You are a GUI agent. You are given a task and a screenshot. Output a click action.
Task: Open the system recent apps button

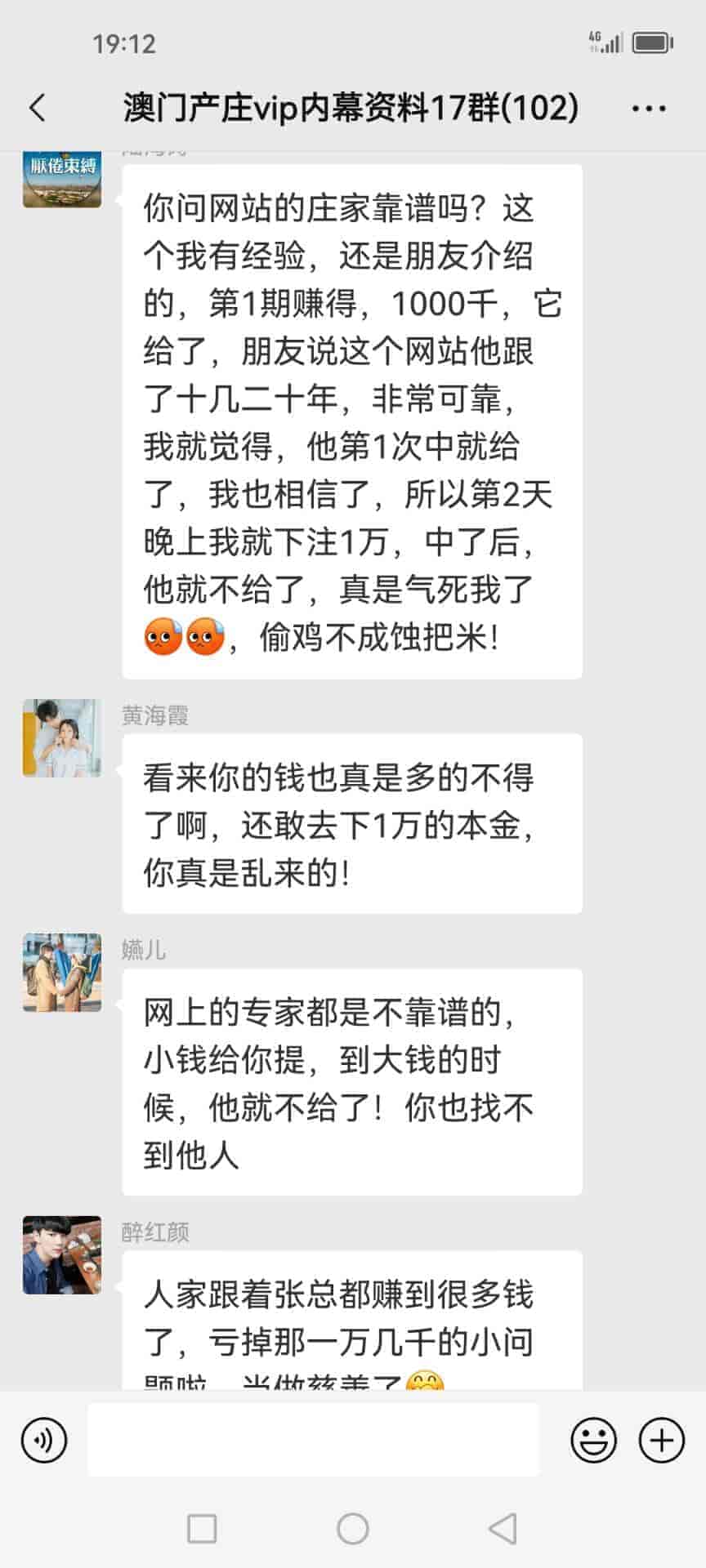coord(202,1528)
